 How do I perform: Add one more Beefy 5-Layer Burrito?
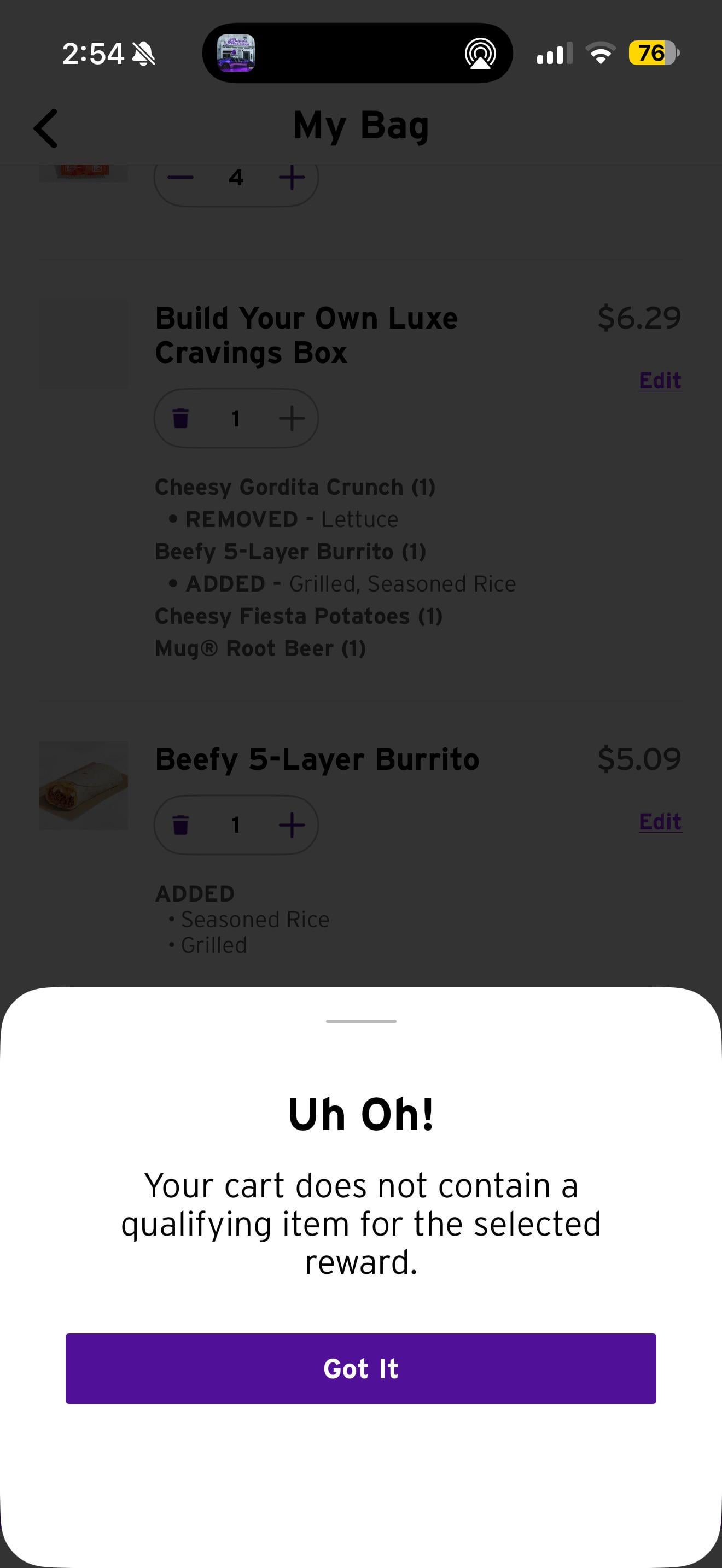[292, 826]
